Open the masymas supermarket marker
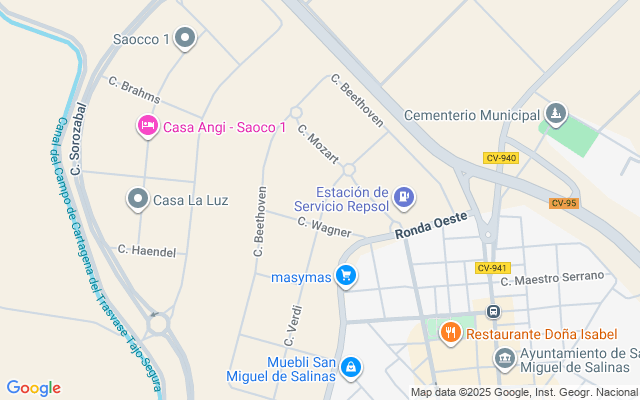The height and width of the screenshot is (400, 640). pos(346,276)
